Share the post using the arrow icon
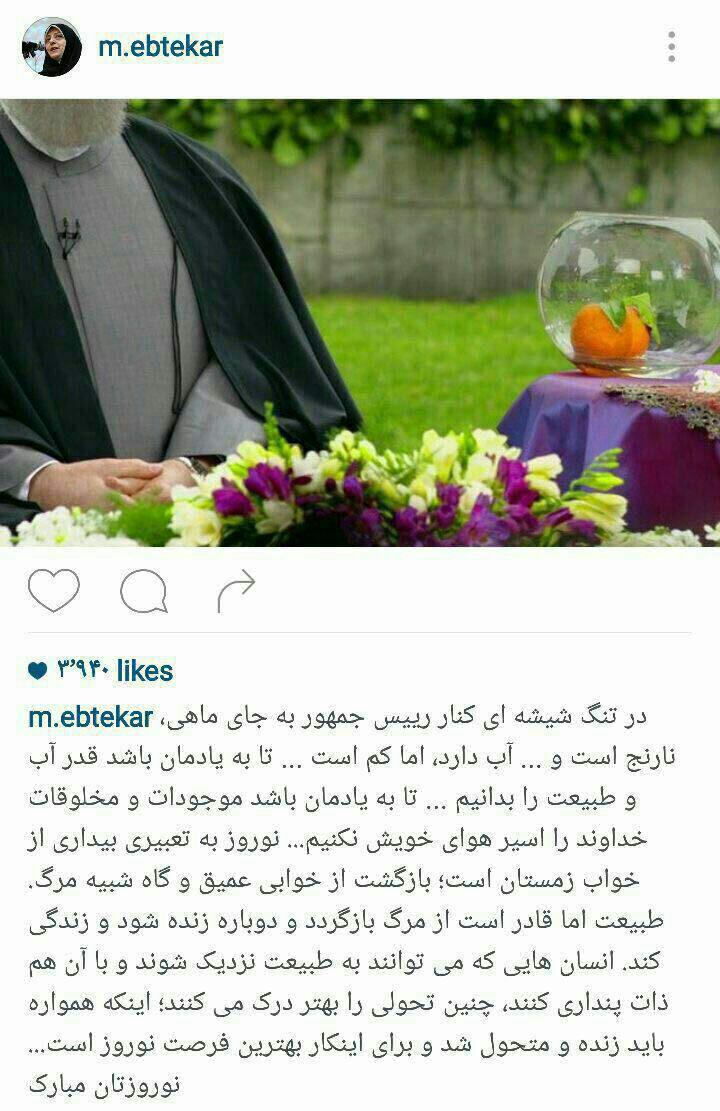The height and width of the screenshot is (1111, 720). (x=235, y=591)
